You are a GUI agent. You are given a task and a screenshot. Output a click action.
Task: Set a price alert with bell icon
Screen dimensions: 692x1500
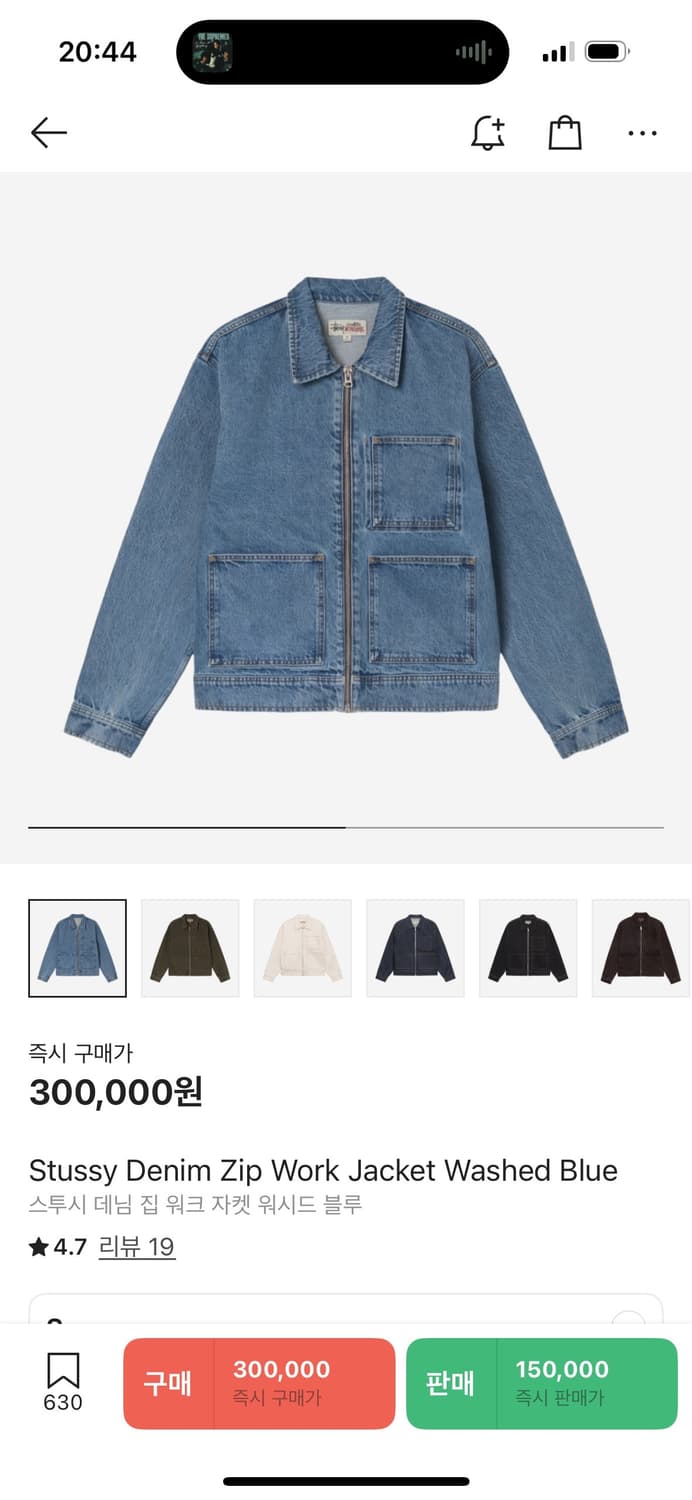[488, 133]
